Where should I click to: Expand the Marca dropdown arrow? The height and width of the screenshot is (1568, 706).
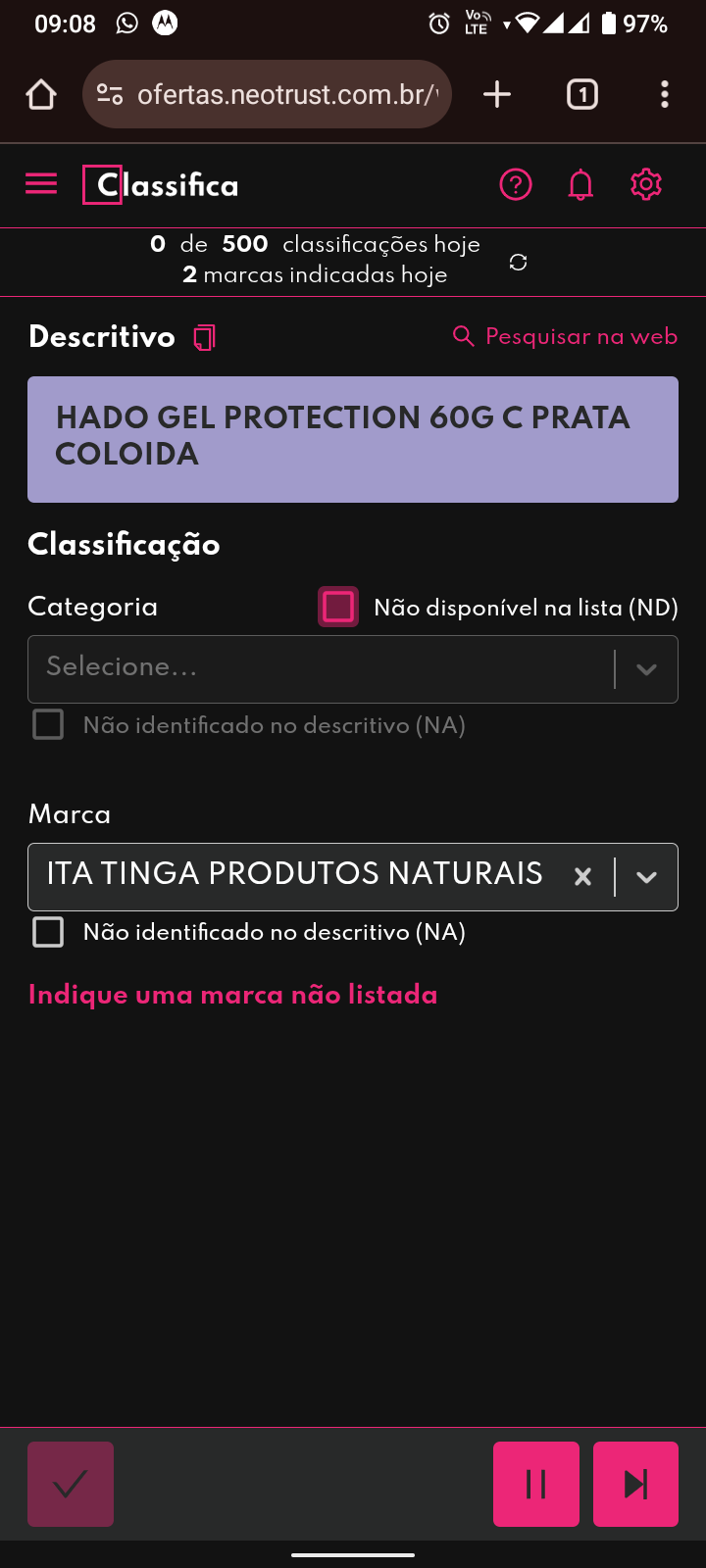646,877
